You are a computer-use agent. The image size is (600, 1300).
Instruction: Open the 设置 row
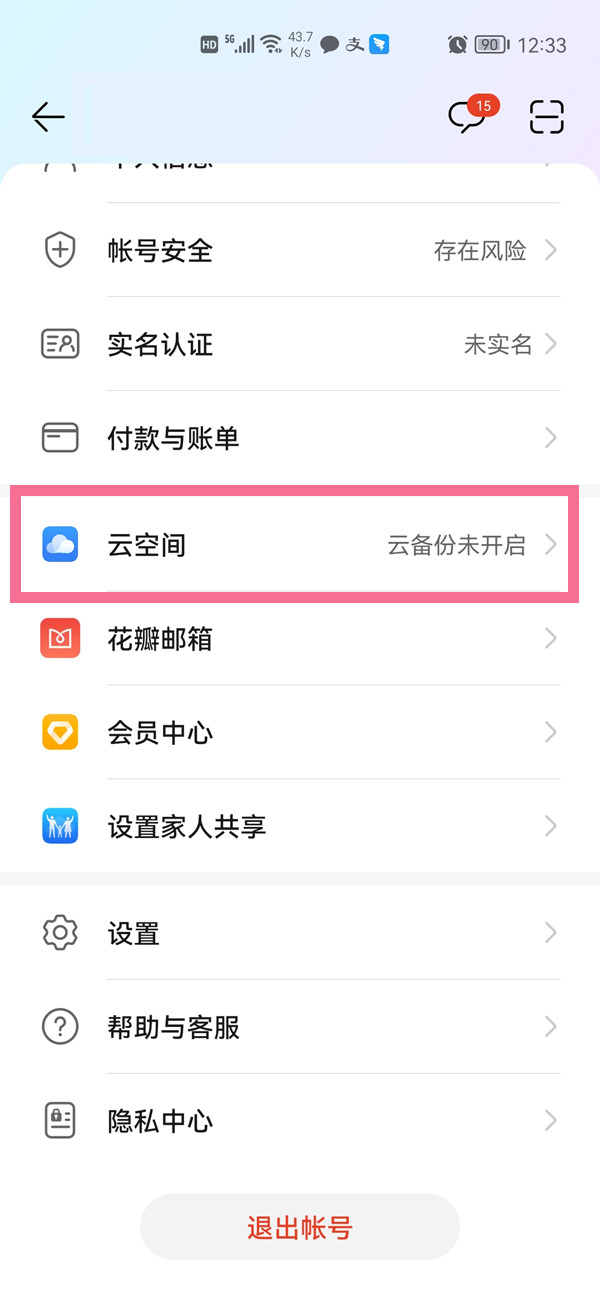click(x=300, y=934)
